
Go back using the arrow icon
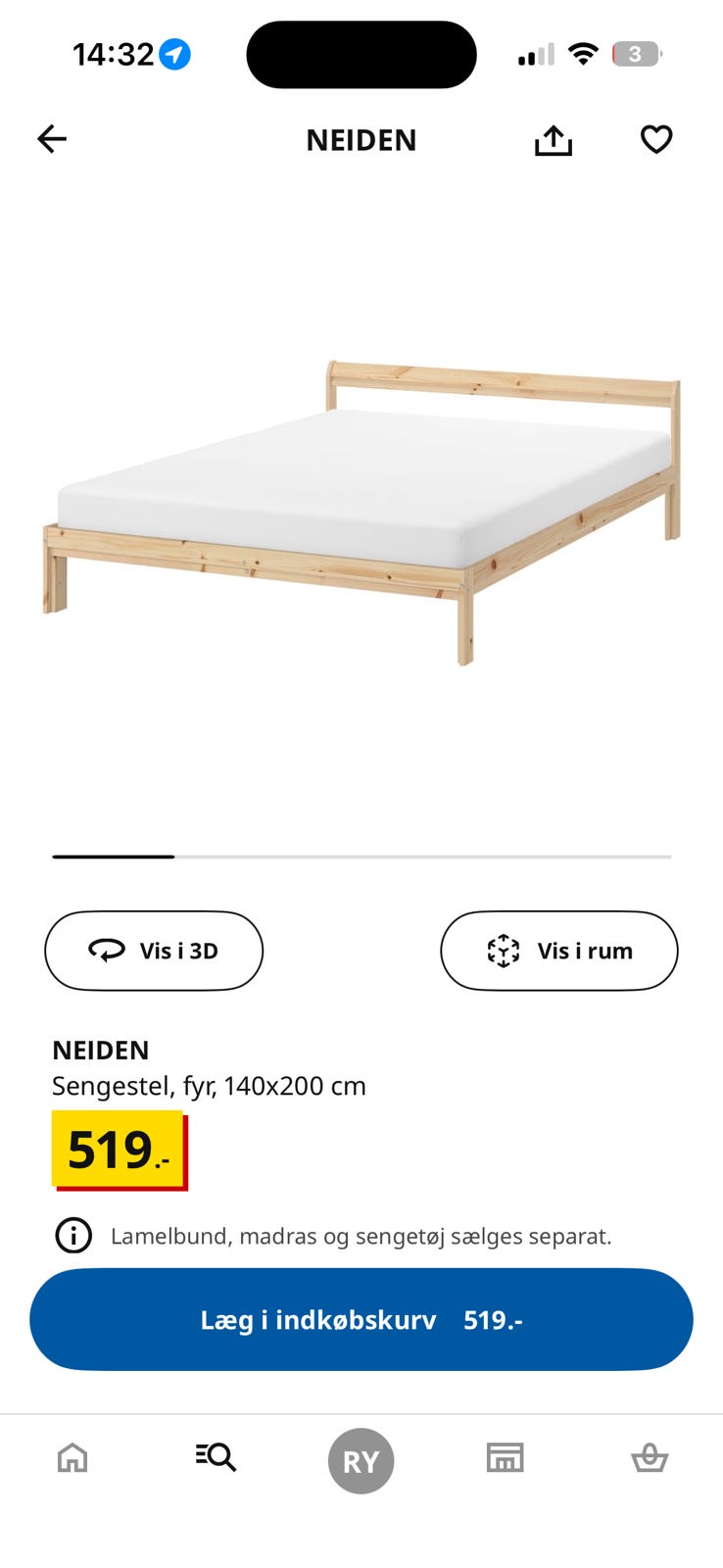point(51,139)
